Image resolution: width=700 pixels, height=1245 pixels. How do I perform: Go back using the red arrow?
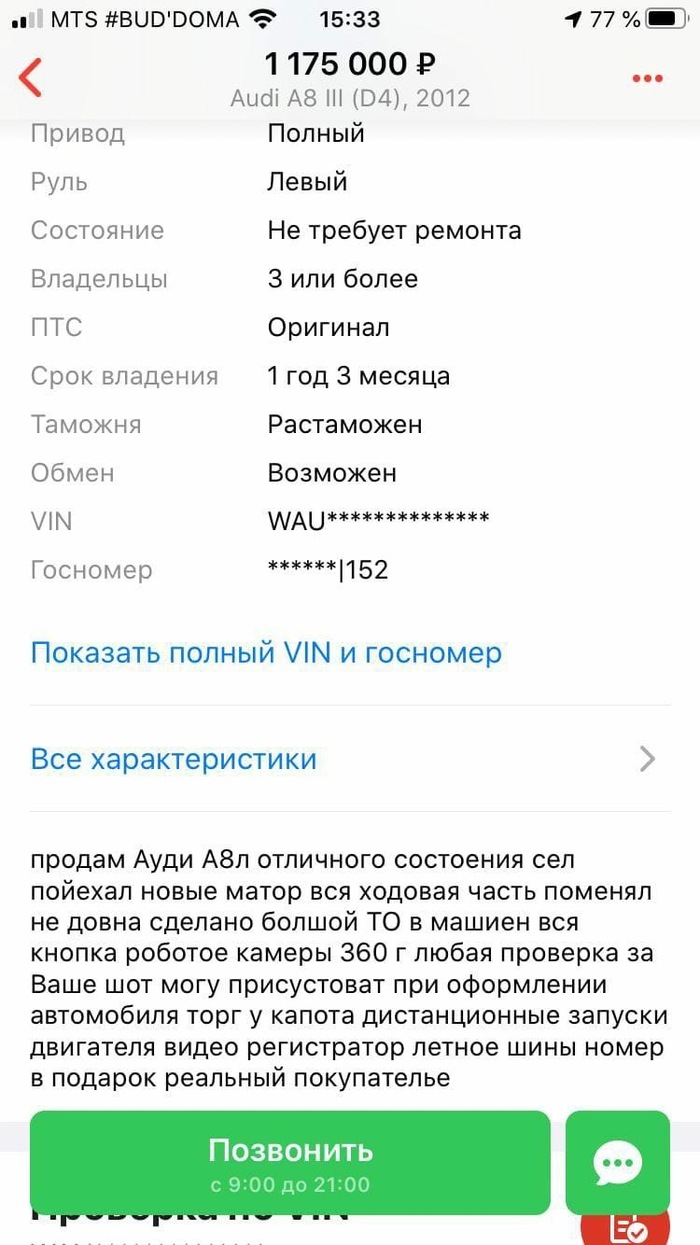coord(31,78)
